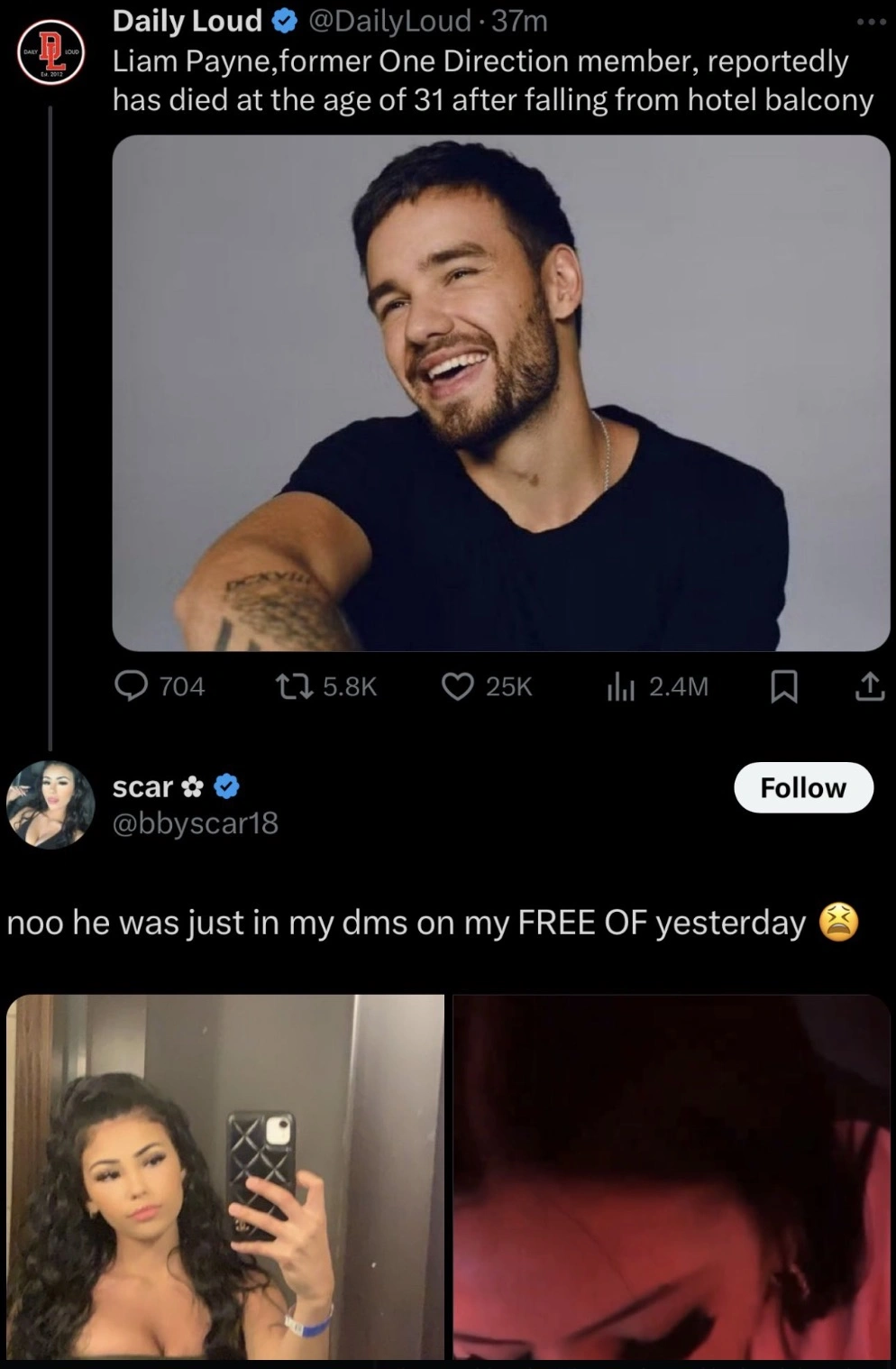Reply to the Daily Loud post
Image resolution: width=896 pixels, height=1369 pixels.
click(x=132, y=686)
